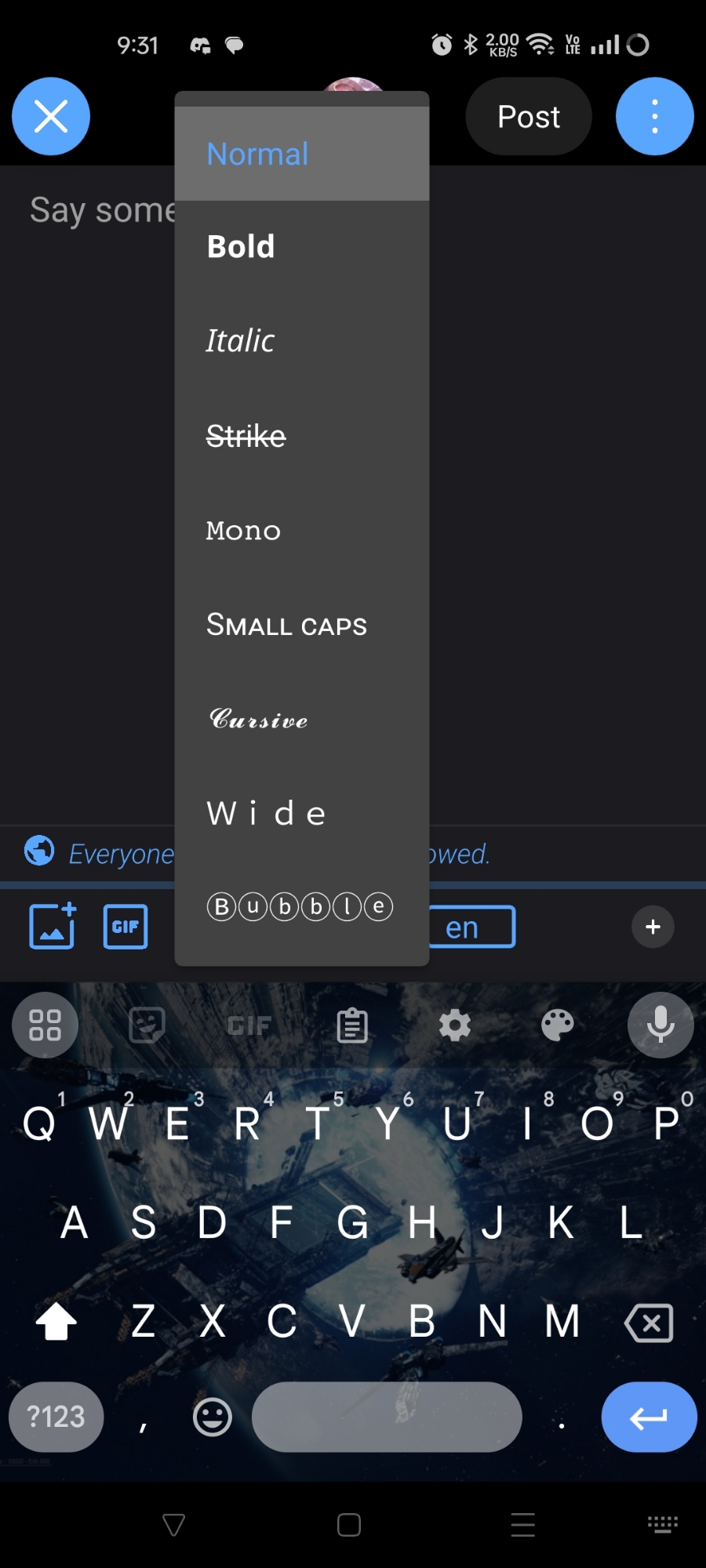This screenshot has height=1568, width=706.
Task: Select Strike text style
Action: pyautogui.click(x=246, y=436)
